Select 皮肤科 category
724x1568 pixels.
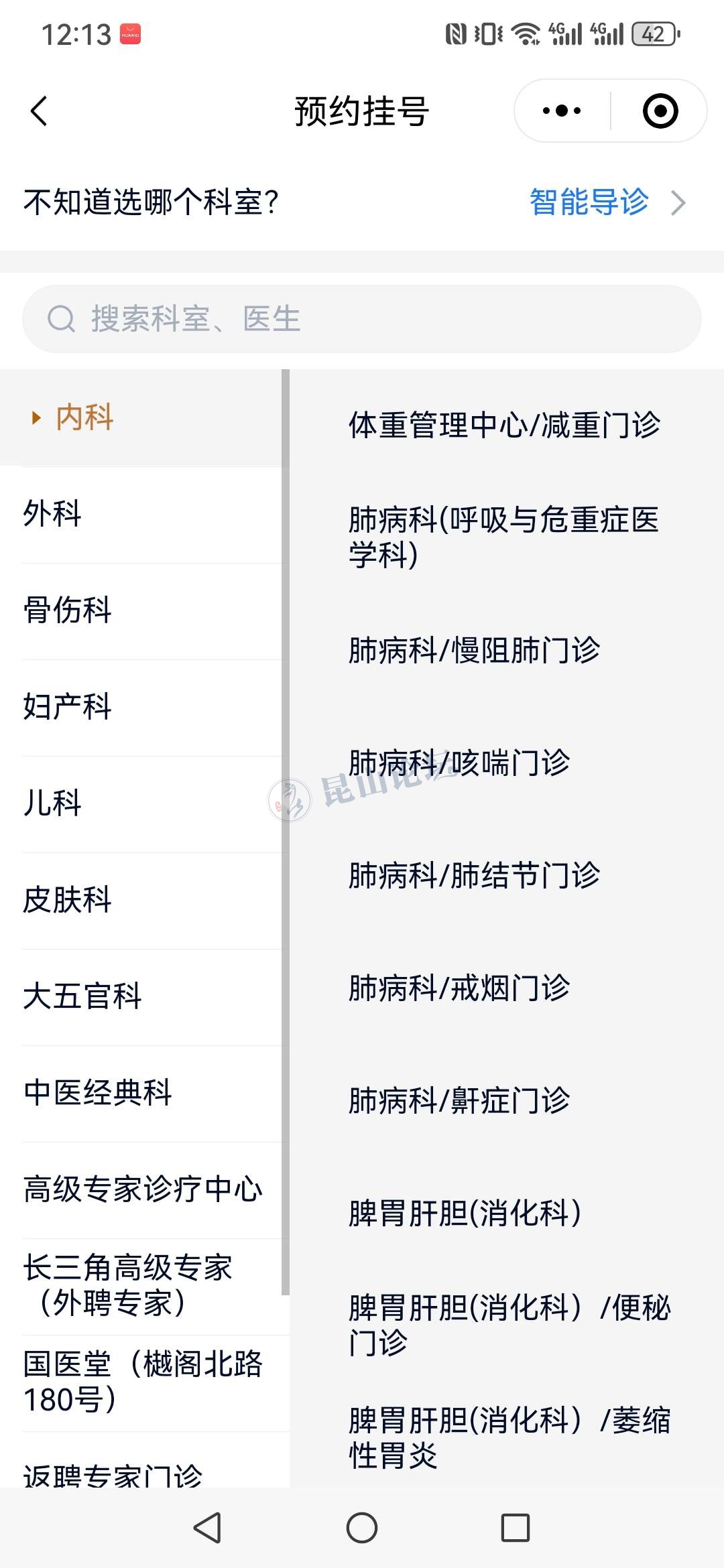67,900
